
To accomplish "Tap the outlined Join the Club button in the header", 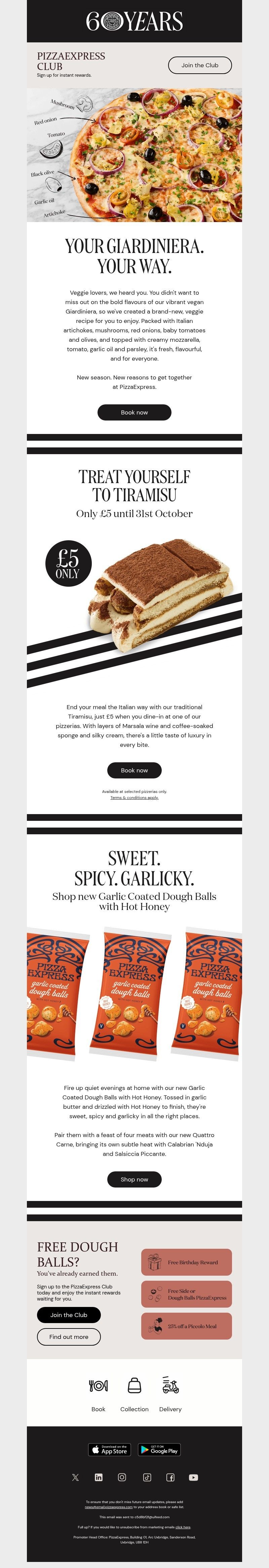I will 200,65.
